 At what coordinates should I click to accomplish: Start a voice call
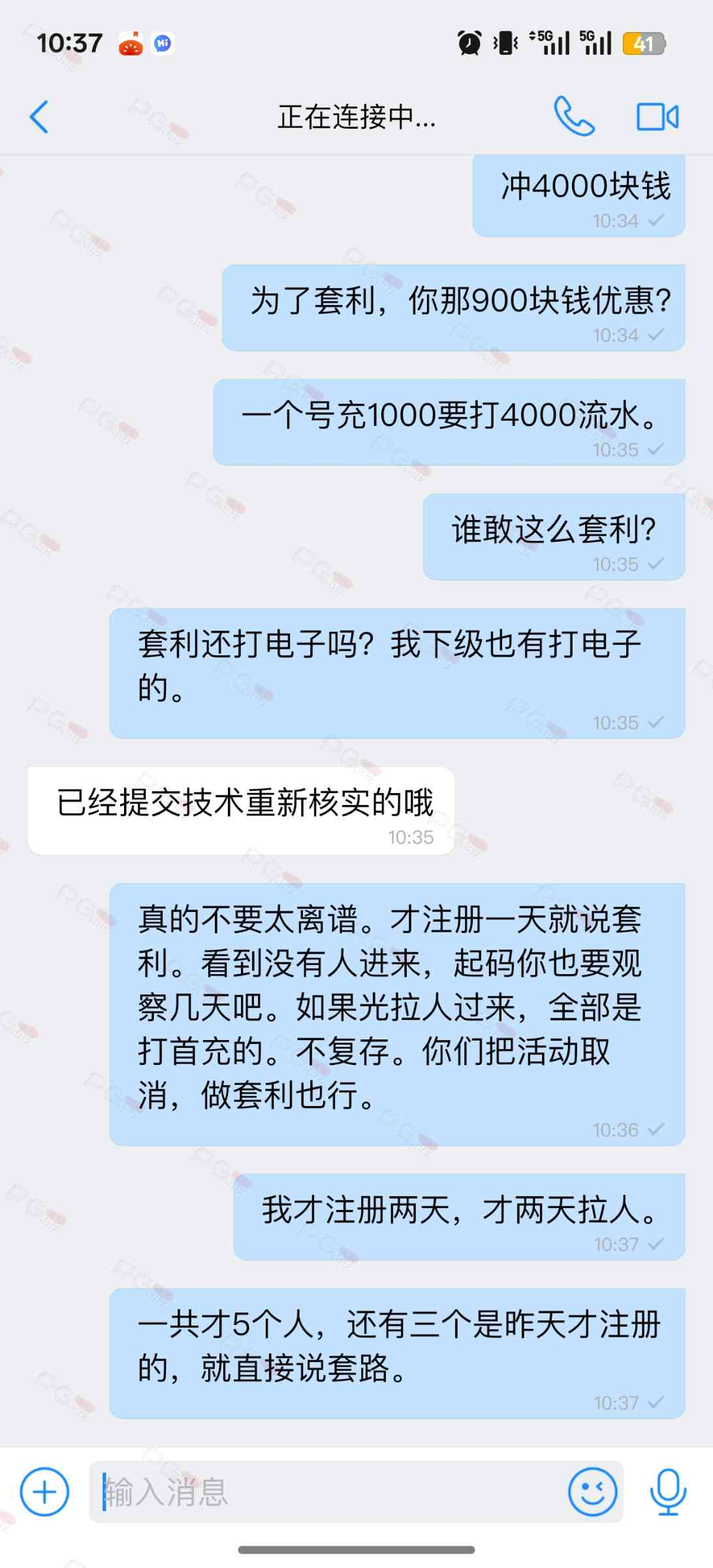coord(574,117)
